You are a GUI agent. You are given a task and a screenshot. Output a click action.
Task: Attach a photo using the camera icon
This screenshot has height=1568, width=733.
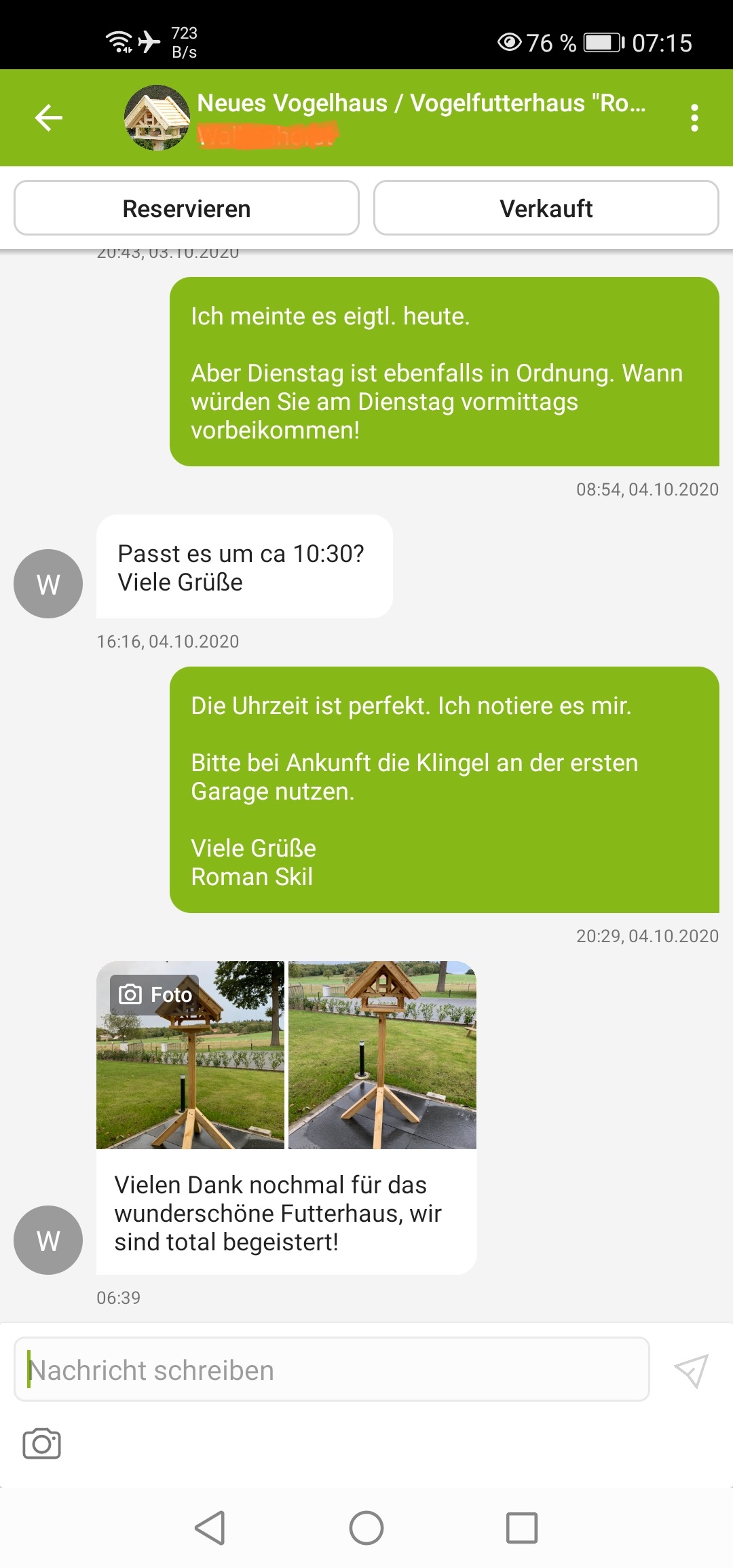pos(41,1443)
